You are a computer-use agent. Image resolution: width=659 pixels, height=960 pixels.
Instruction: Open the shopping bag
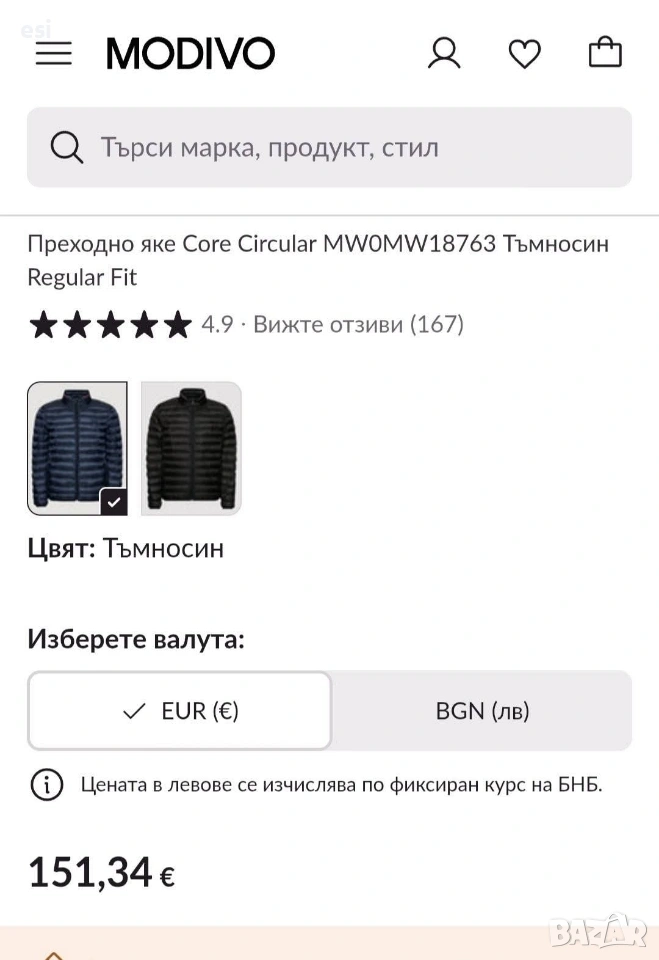[x=605, y=52]
